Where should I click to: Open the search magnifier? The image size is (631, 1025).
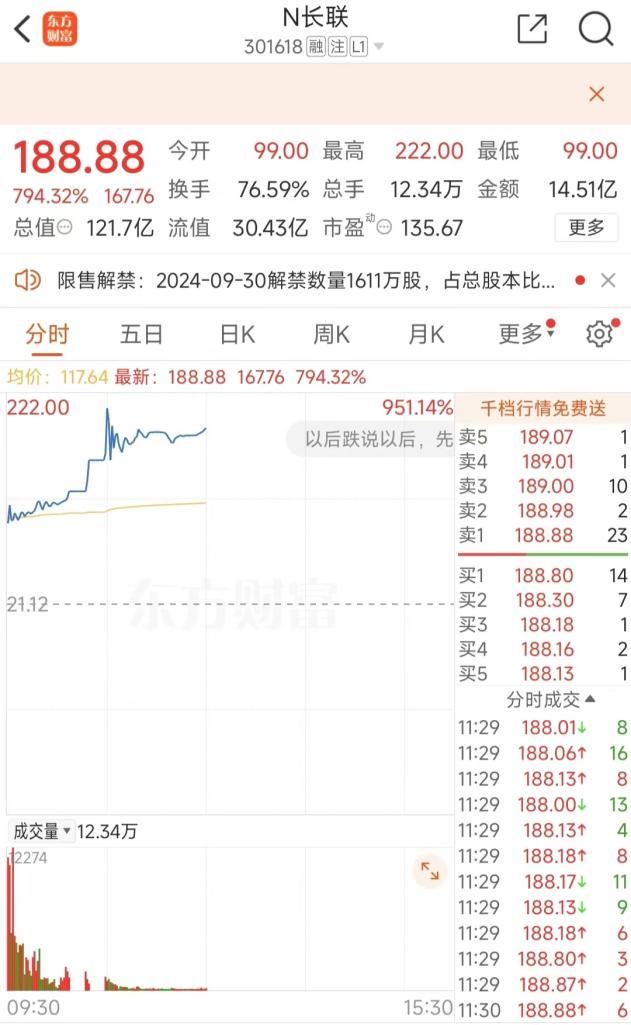click(x=596, y=29)
